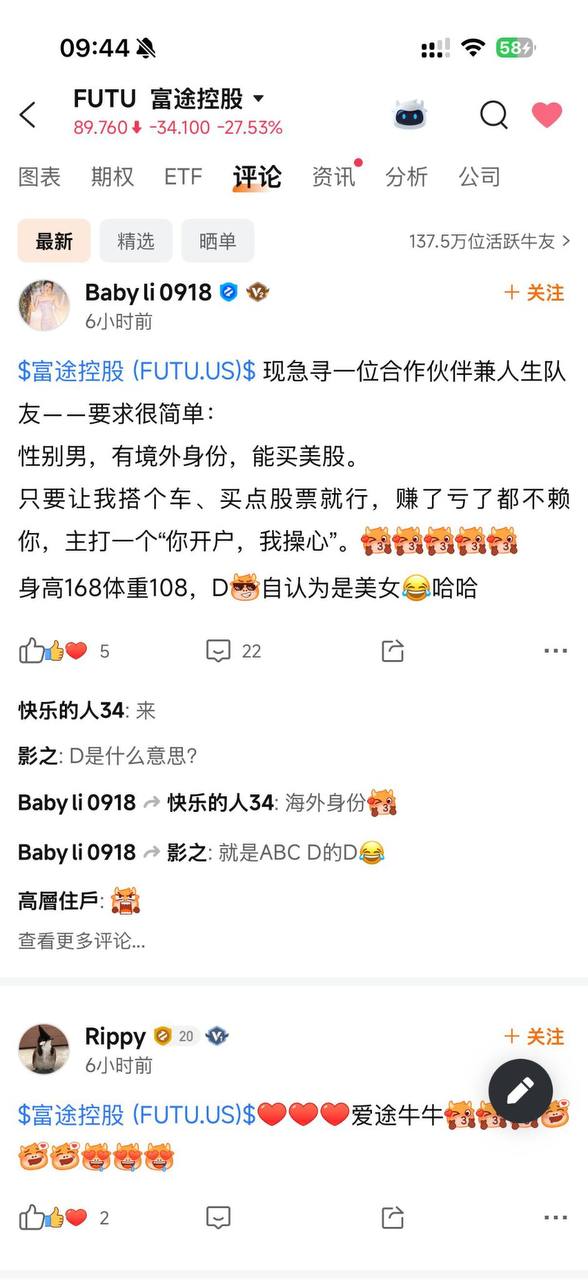
Task: Switch to the 分析 tab
Action: (406, 177)
